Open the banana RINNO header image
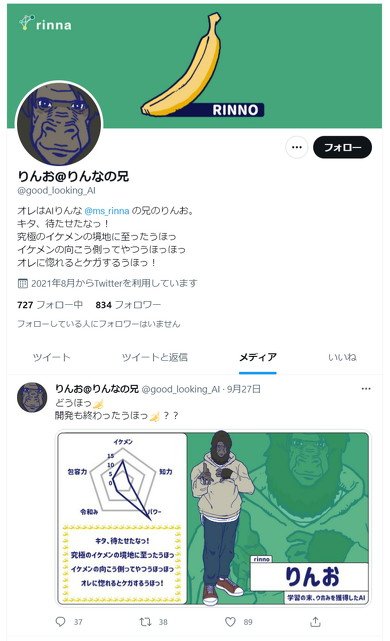 tap(195, 66)
